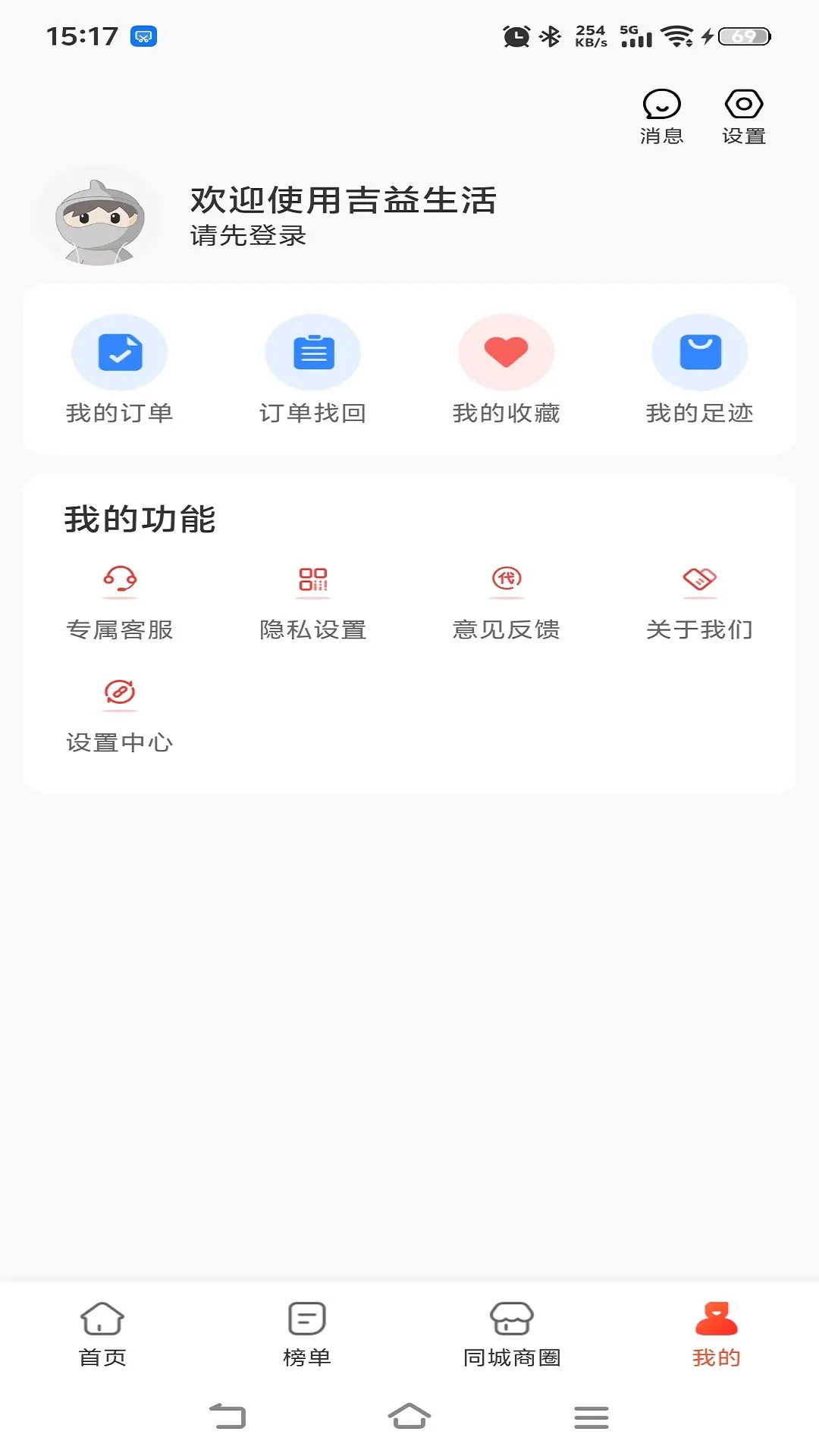Open 我的收藏 heart icon

pos(507,352)
